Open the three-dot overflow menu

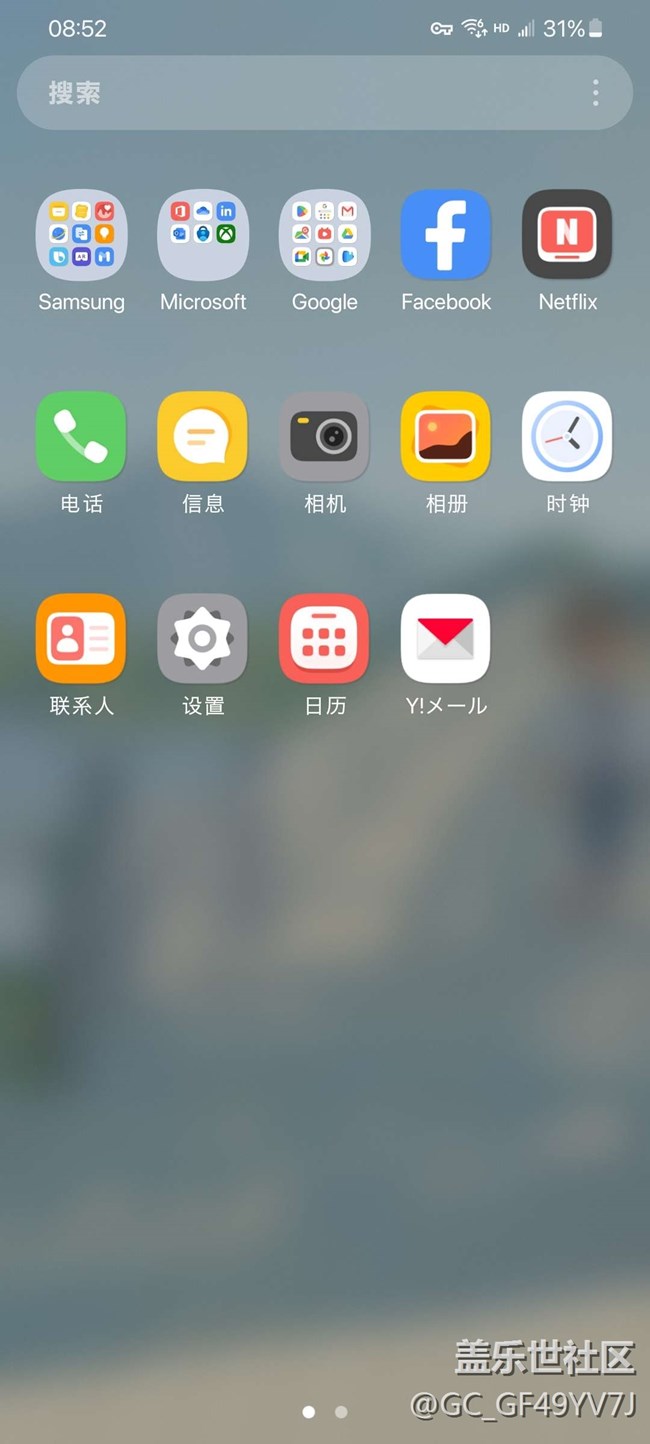coord(596,93)
